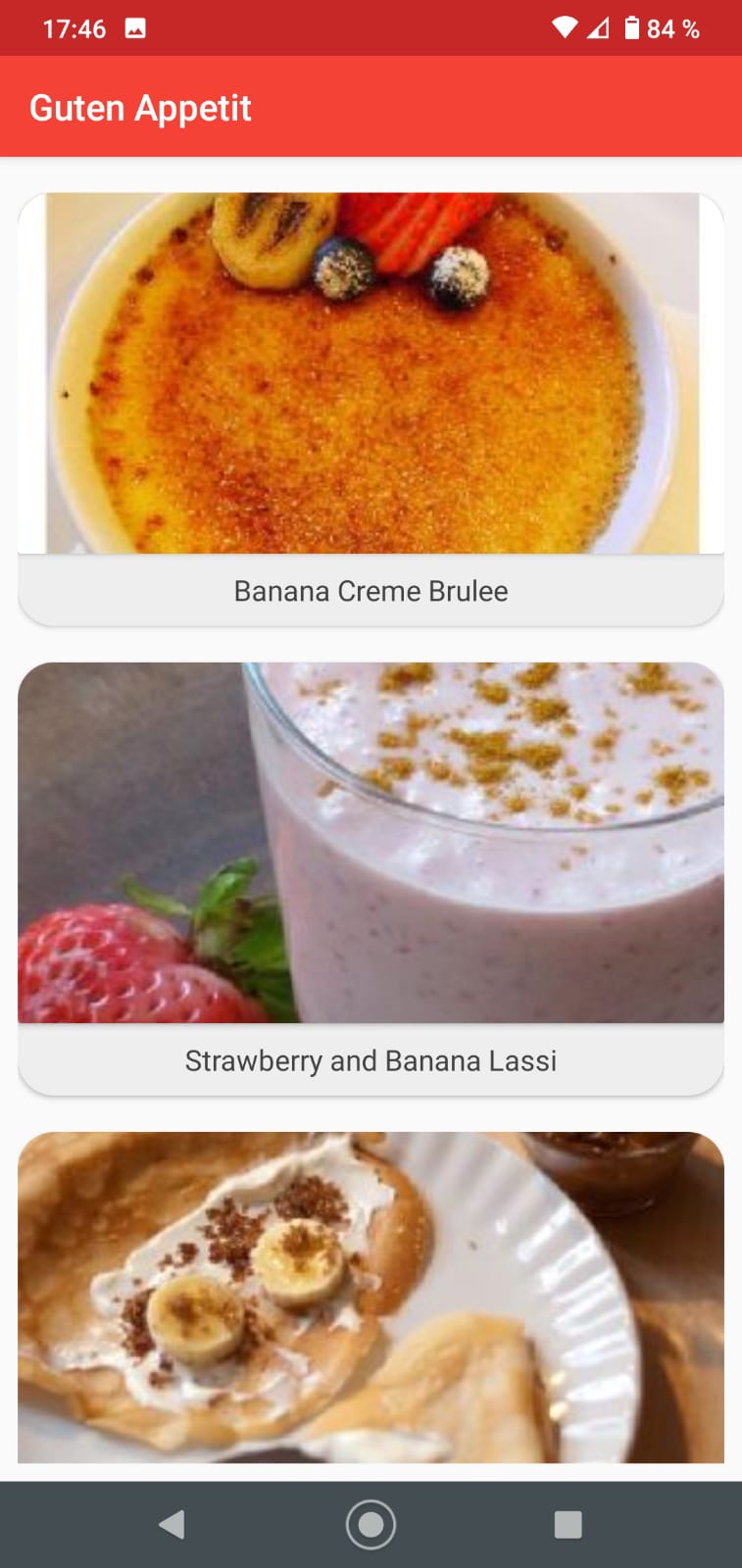The image size is (742, 1568).
Task: Go to the home screen
Action: (371, 1524)
